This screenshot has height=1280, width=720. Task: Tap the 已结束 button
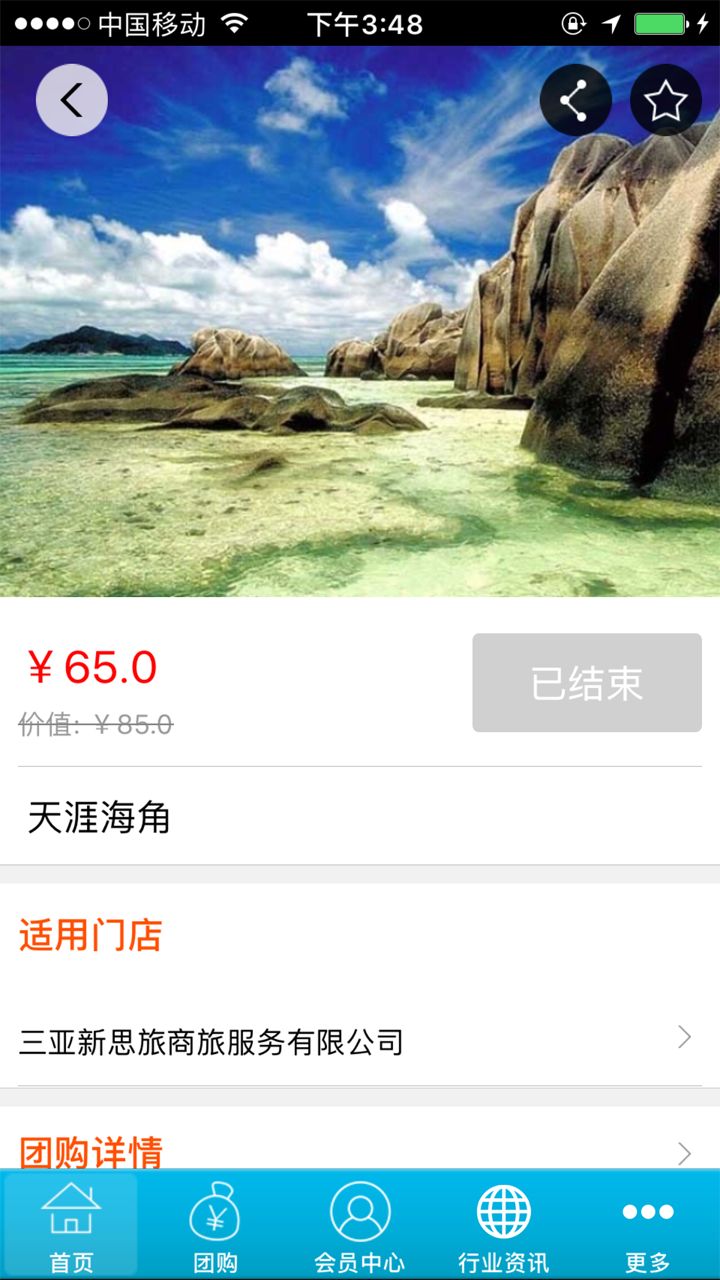587,683
